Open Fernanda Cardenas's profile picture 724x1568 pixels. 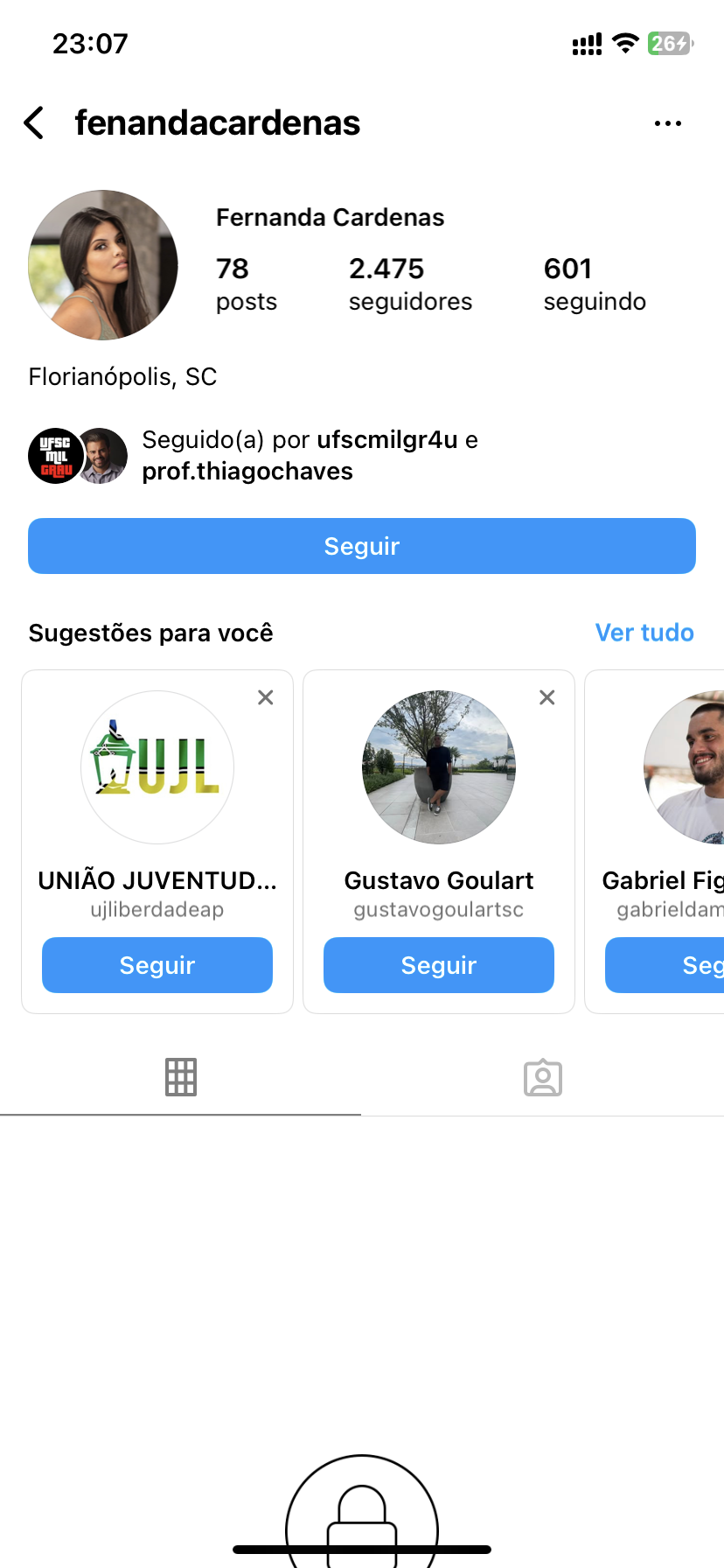coord(103,265)
